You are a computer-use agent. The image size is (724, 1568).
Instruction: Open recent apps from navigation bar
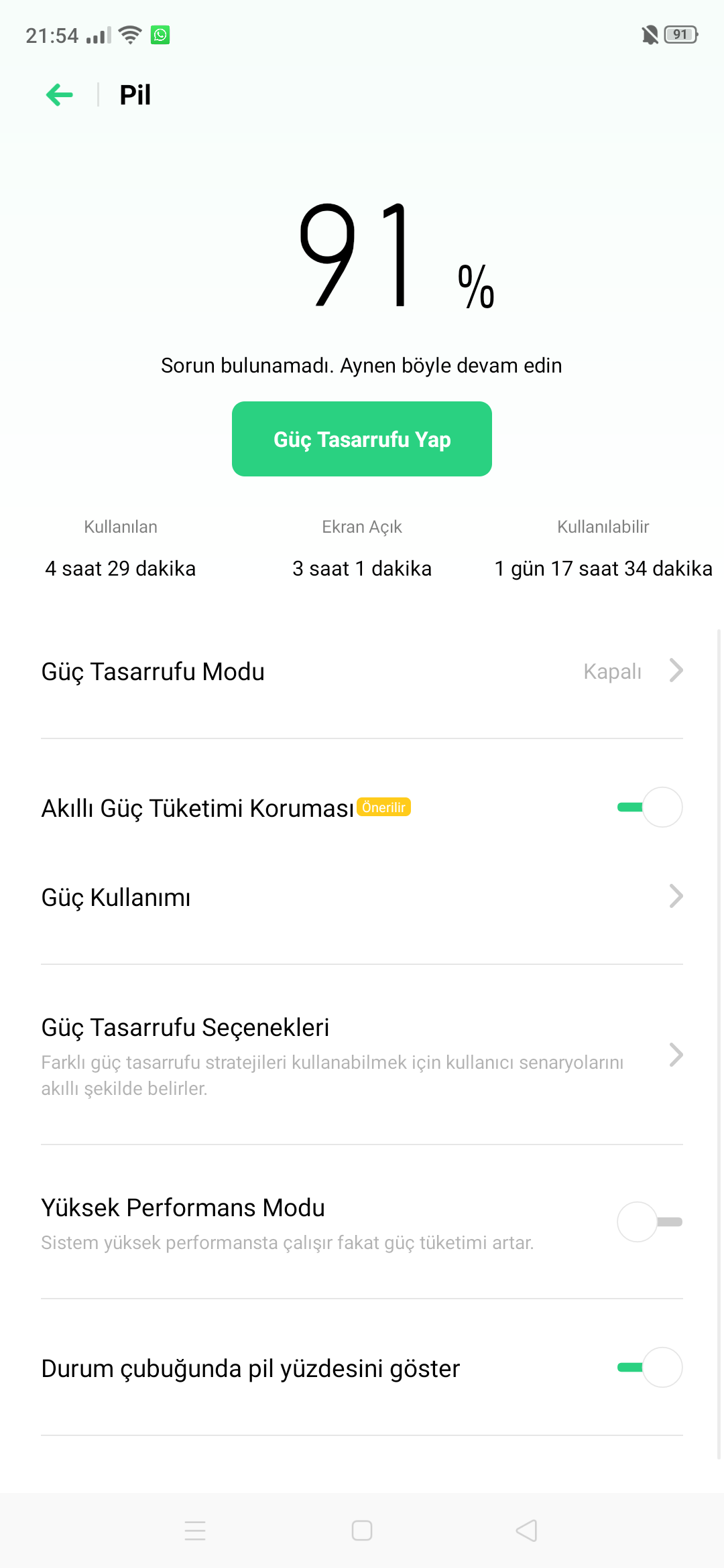tap(195, 1530)
